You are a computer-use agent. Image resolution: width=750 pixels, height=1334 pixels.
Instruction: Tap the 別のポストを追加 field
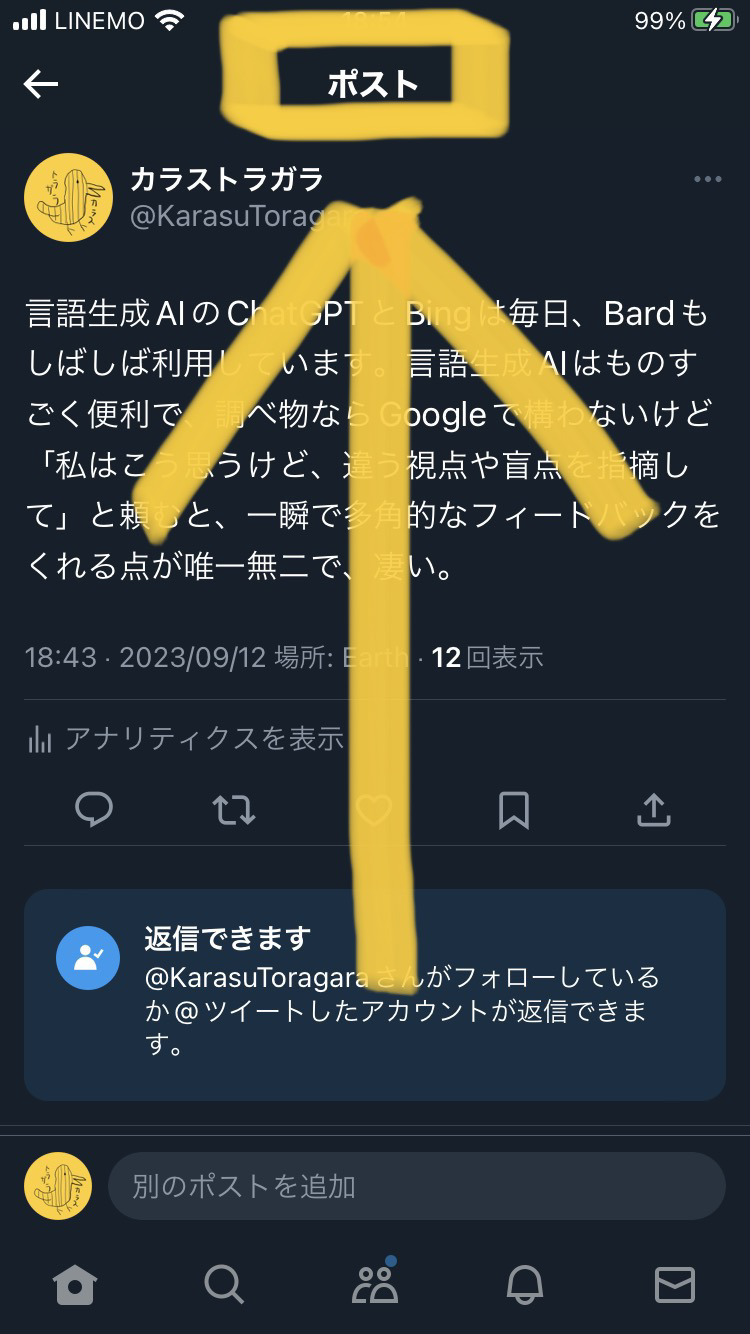[416, 1186]
